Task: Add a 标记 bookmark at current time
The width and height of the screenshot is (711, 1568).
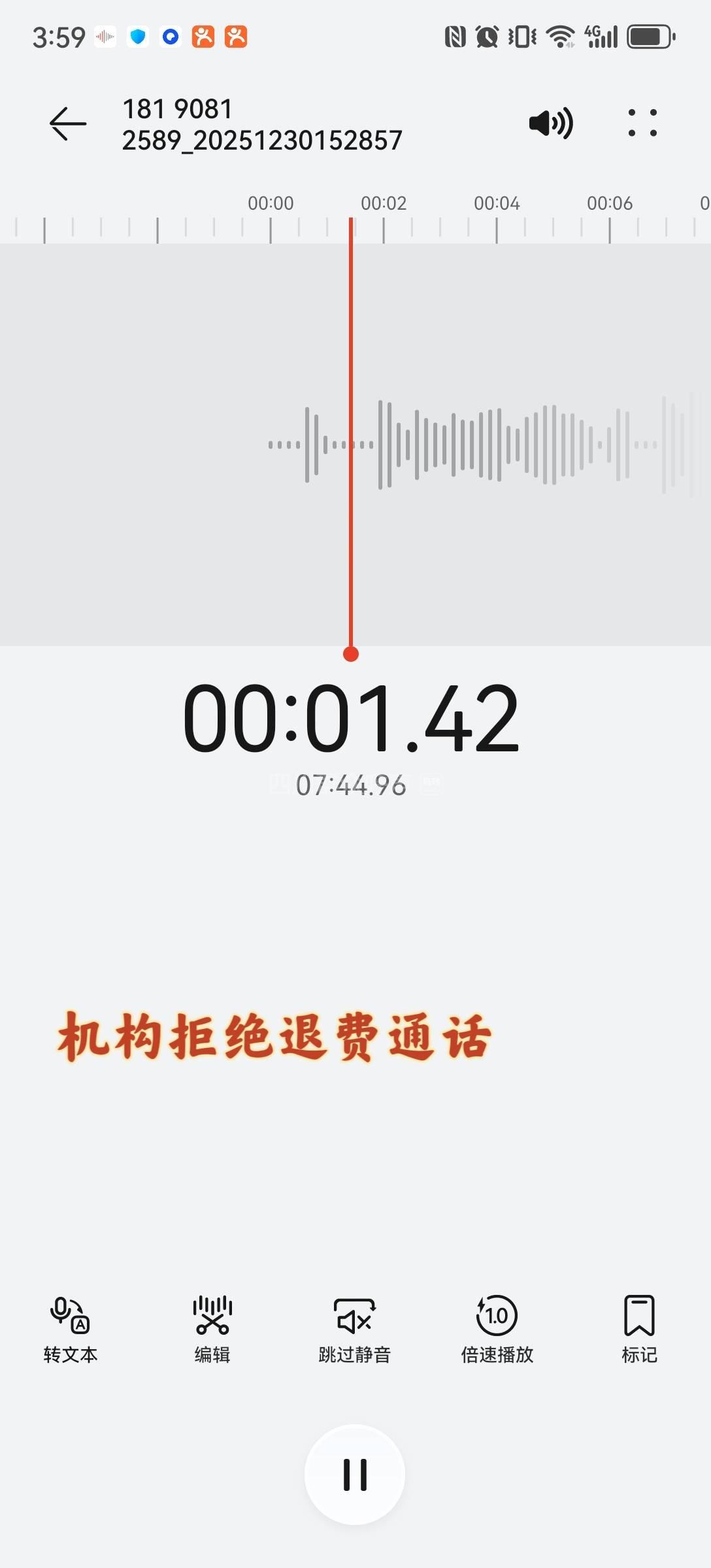Action: pos(639,1329)
